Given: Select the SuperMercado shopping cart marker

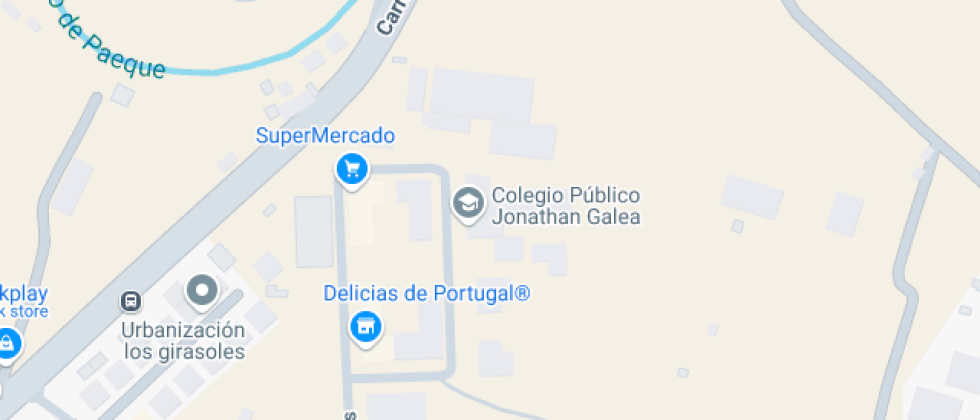Looking at the screenshot, I should 351,168.
